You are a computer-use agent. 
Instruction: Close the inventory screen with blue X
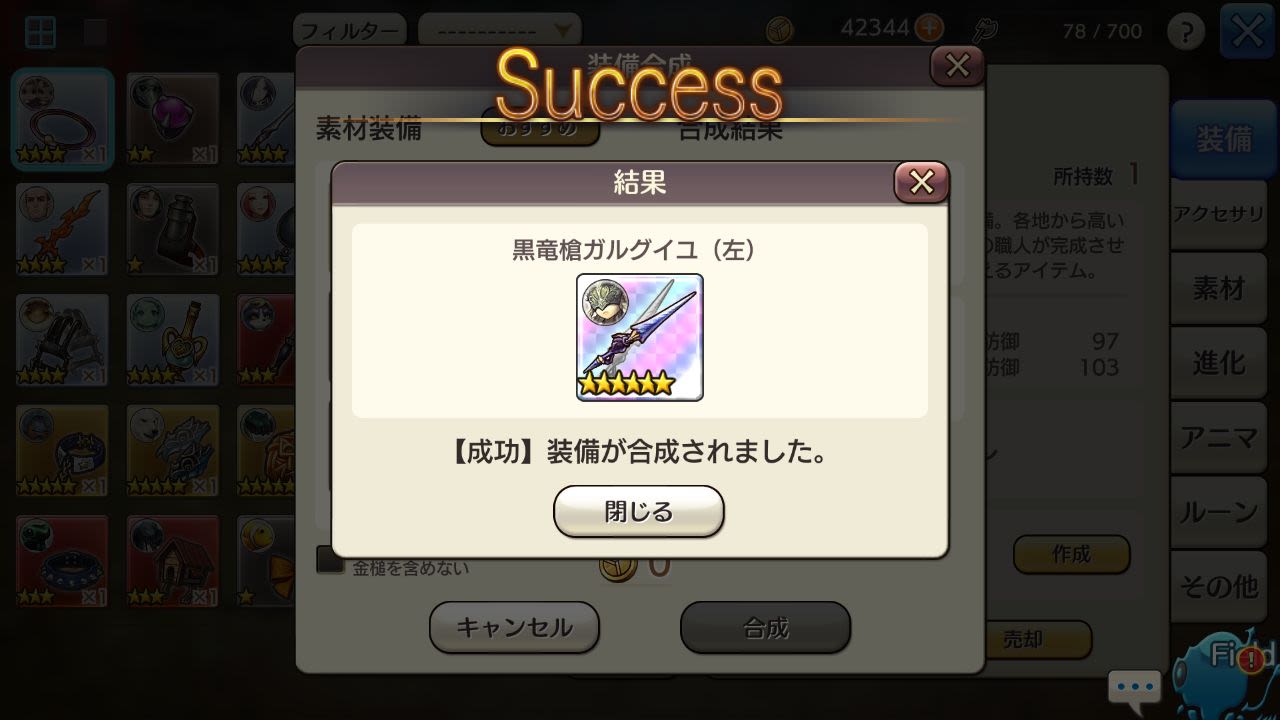click(x=1247, y=32)
